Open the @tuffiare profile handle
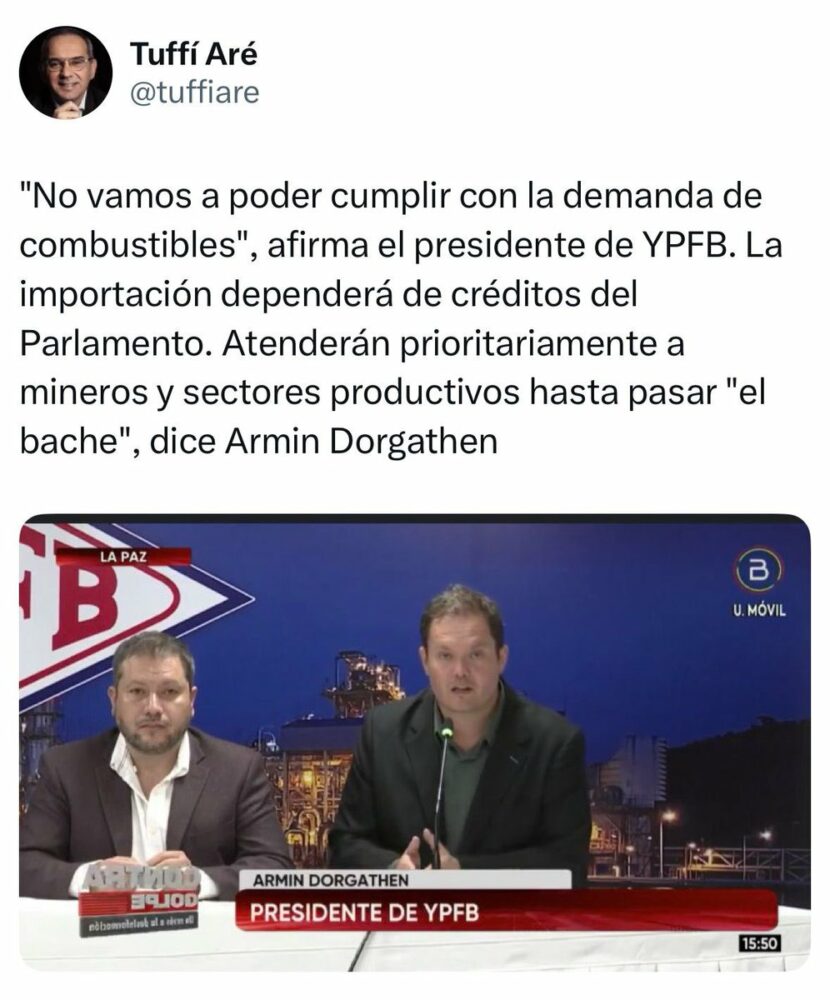Viewport: 830px width, 1000px height. click(195, 93)
